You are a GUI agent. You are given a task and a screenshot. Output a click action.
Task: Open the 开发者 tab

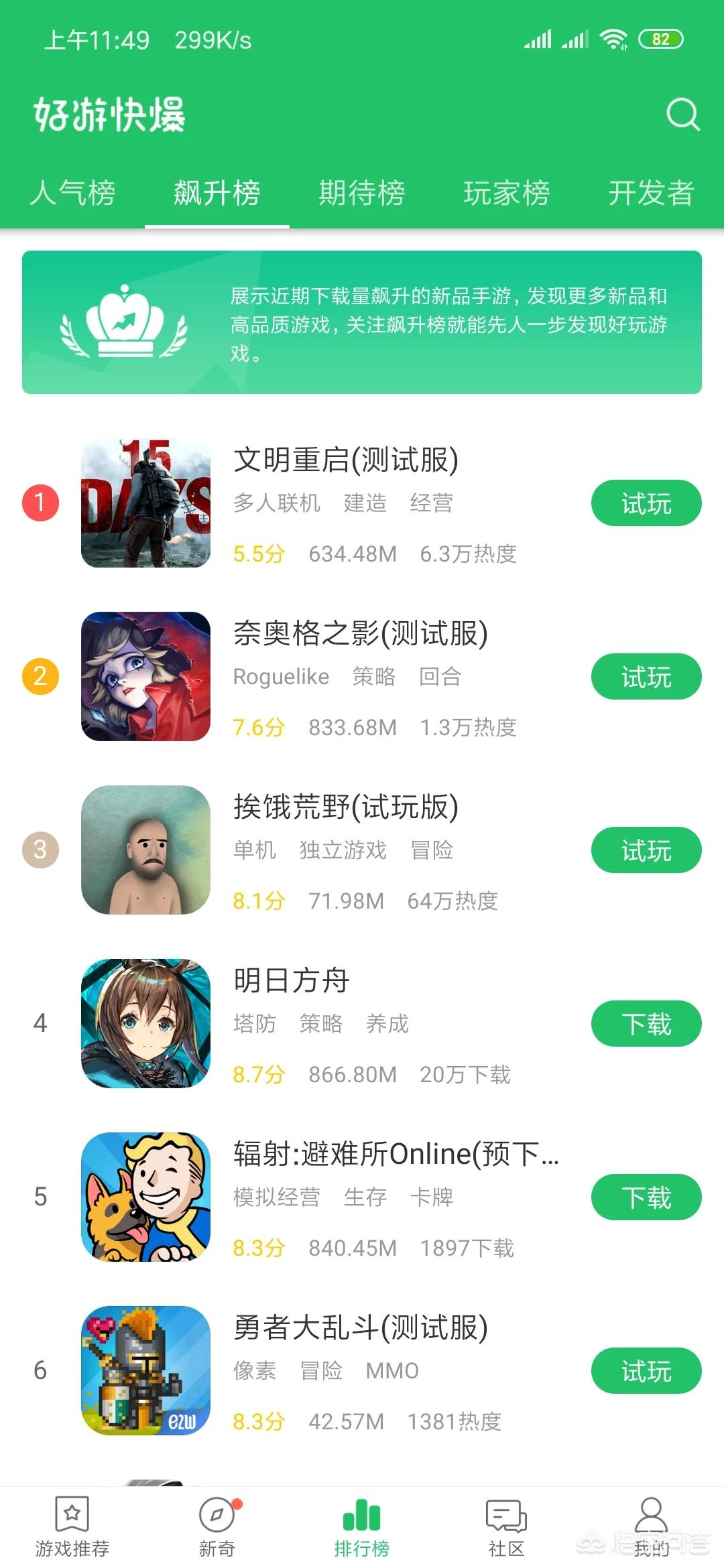tap(652, 194)
